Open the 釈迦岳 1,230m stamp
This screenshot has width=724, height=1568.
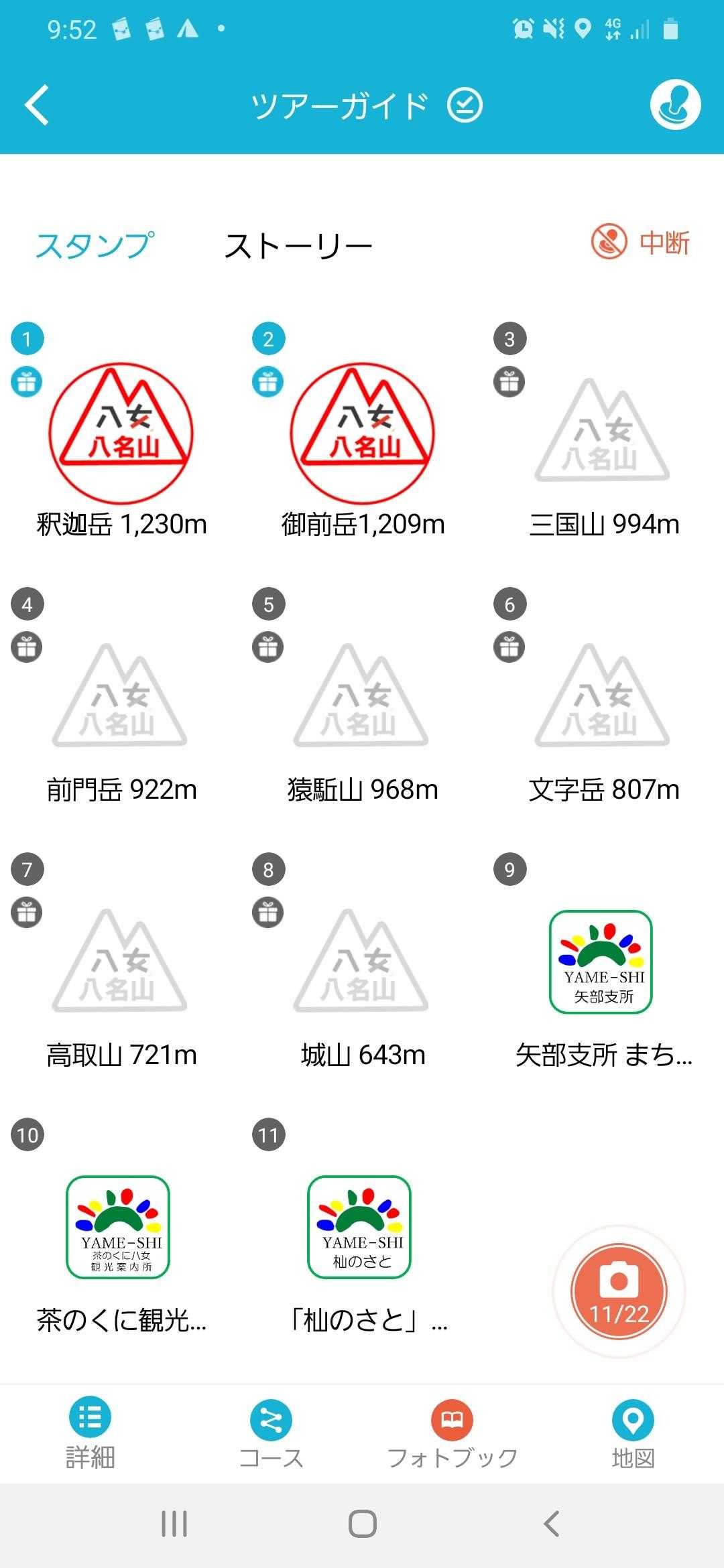pos(121,434)
